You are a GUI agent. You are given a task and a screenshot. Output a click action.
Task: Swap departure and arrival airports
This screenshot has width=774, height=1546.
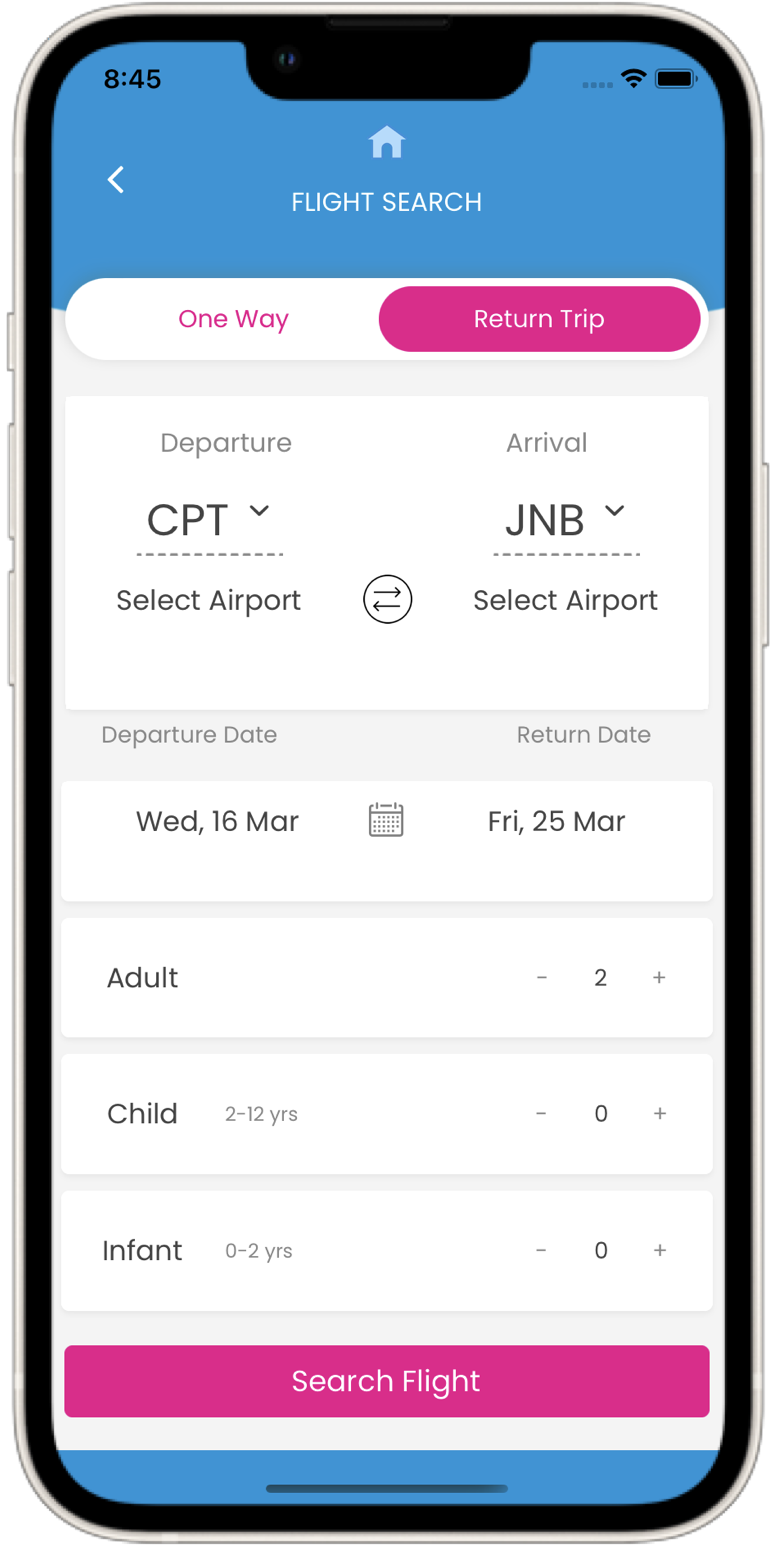point(387,600)
